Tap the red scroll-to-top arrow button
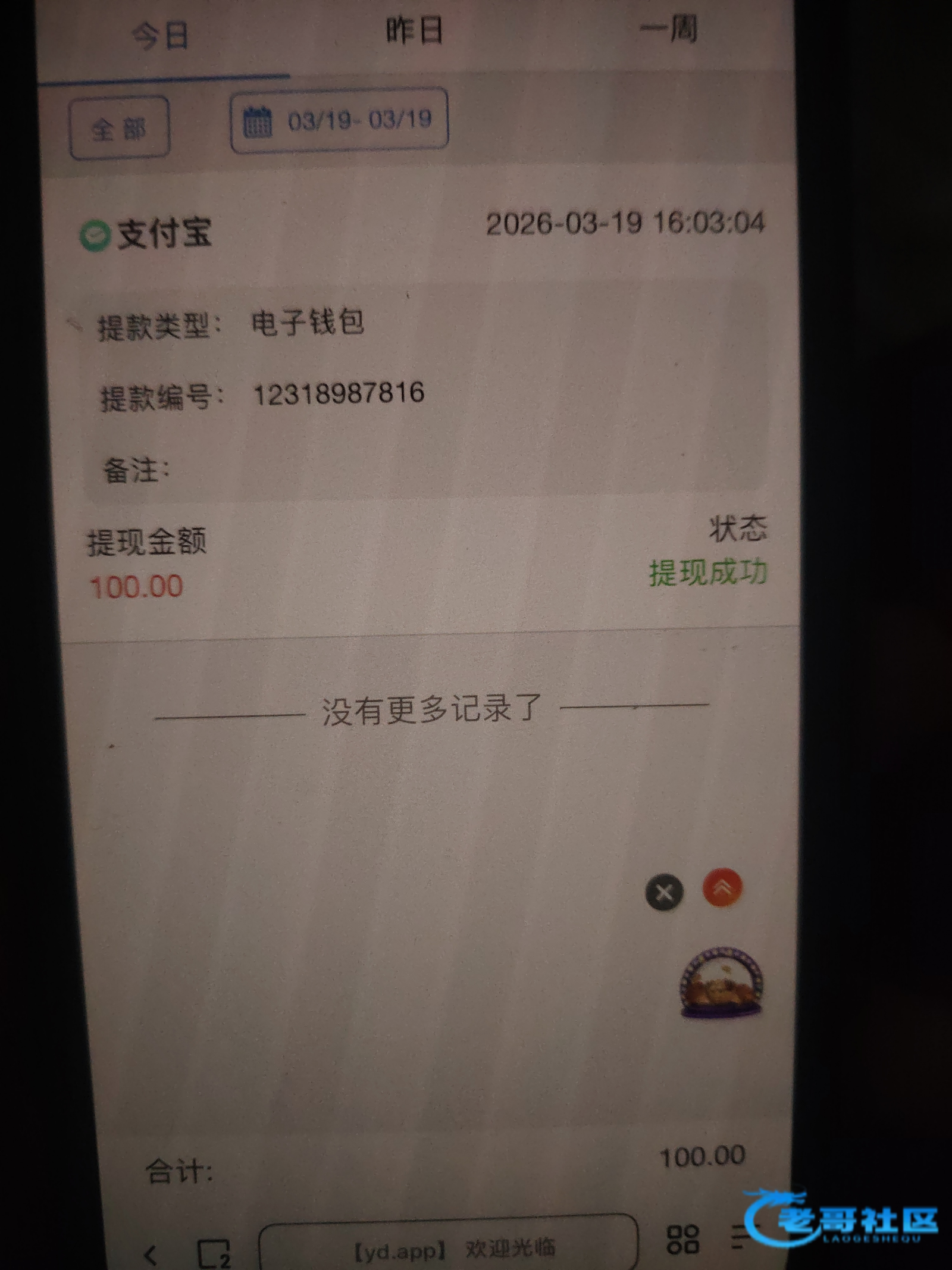 pyautogui.click(x=722, y=889)
